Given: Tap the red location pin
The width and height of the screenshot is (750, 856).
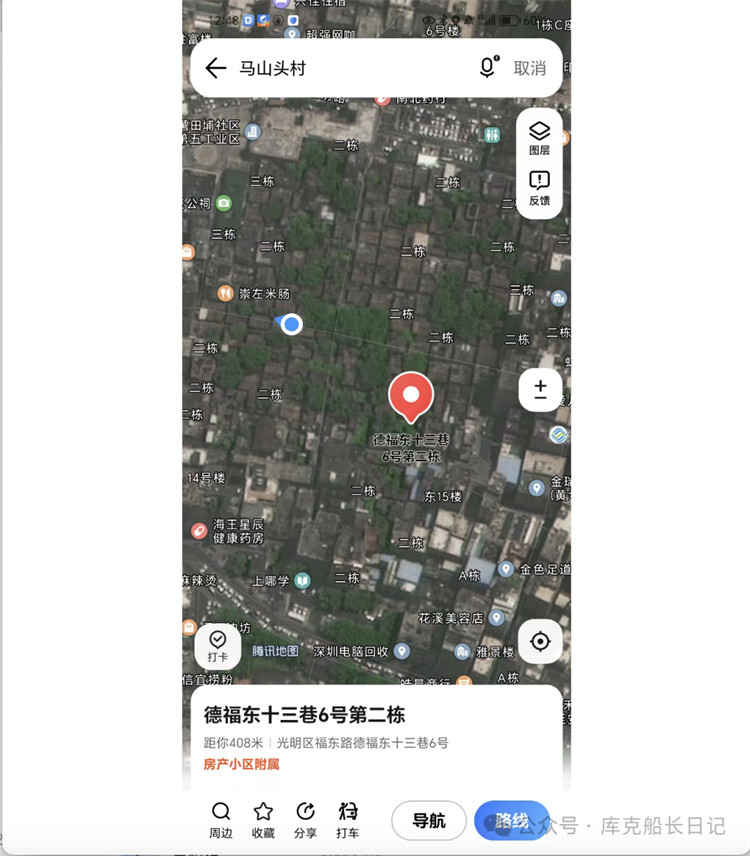Looking at the screenshot, I should [x=410, y=397].
